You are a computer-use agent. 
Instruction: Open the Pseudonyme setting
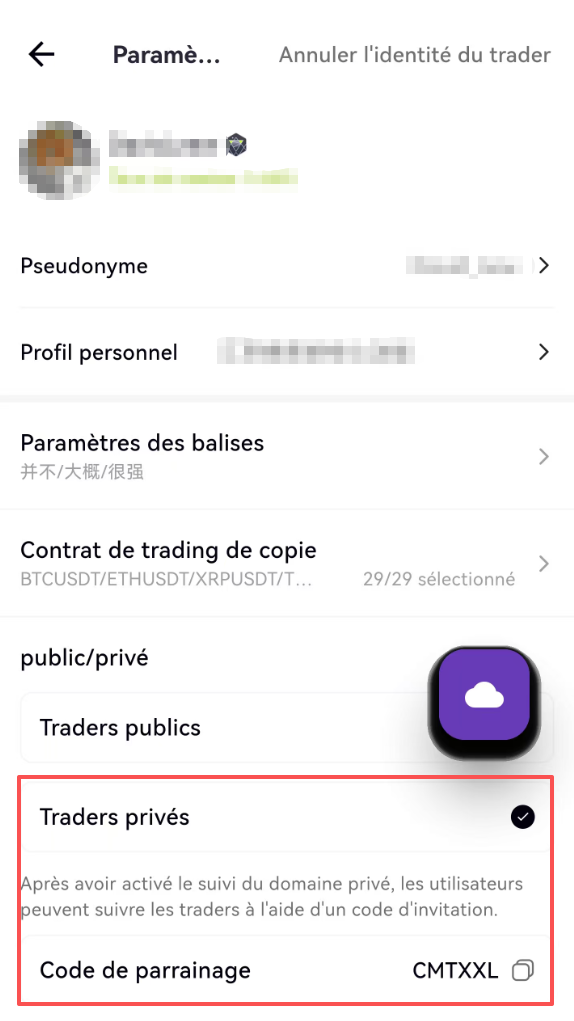(x=287, y=266)
